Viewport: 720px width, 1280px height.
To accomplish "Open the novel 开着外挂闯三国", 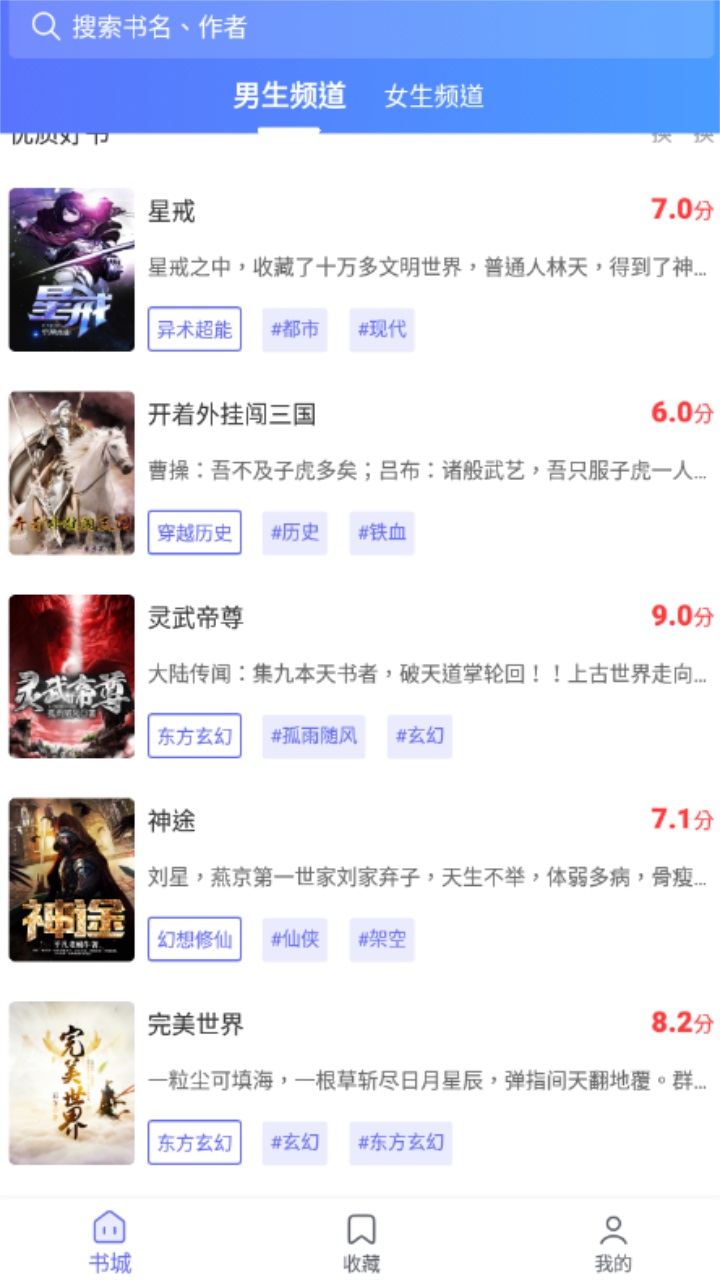I will coord(243,417).
